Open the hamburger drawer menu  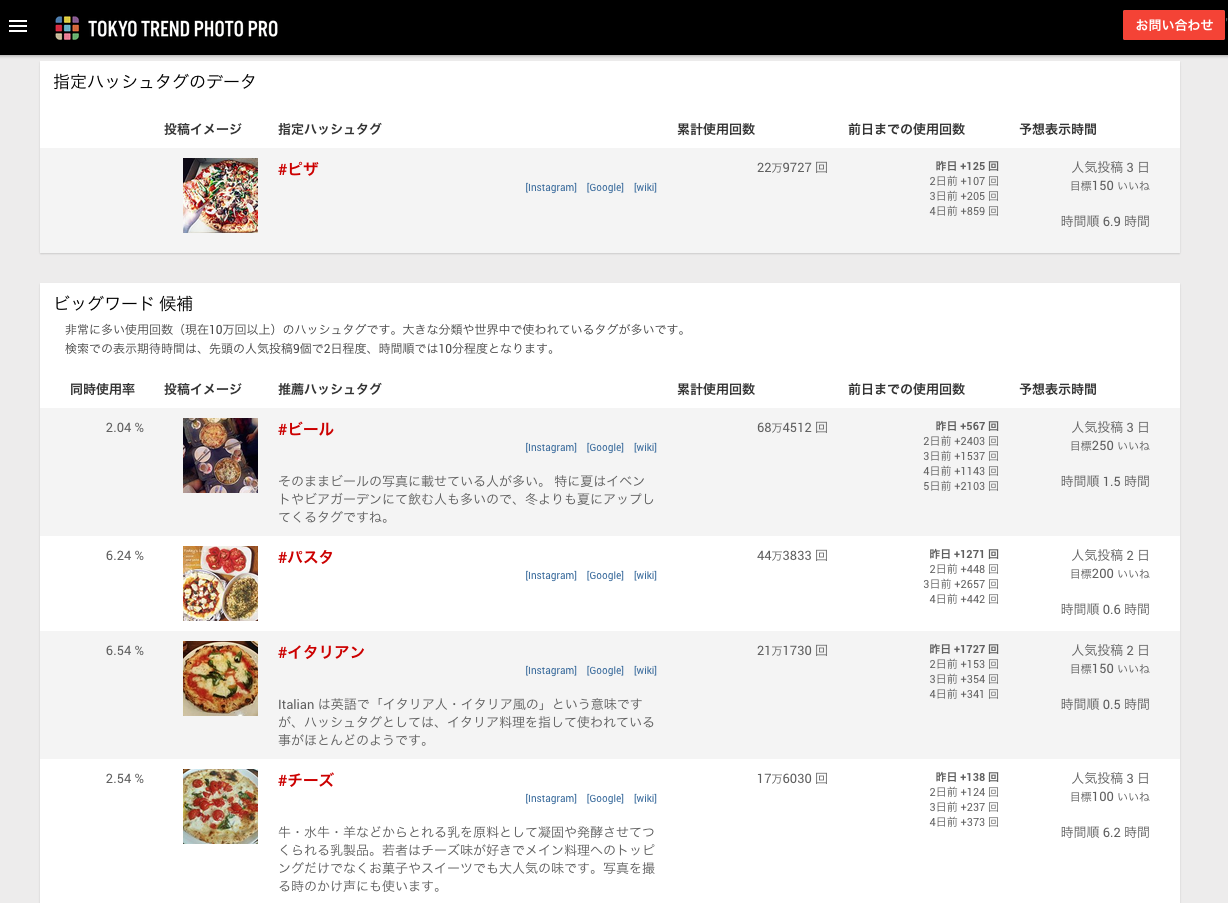[x=18, y=26]
